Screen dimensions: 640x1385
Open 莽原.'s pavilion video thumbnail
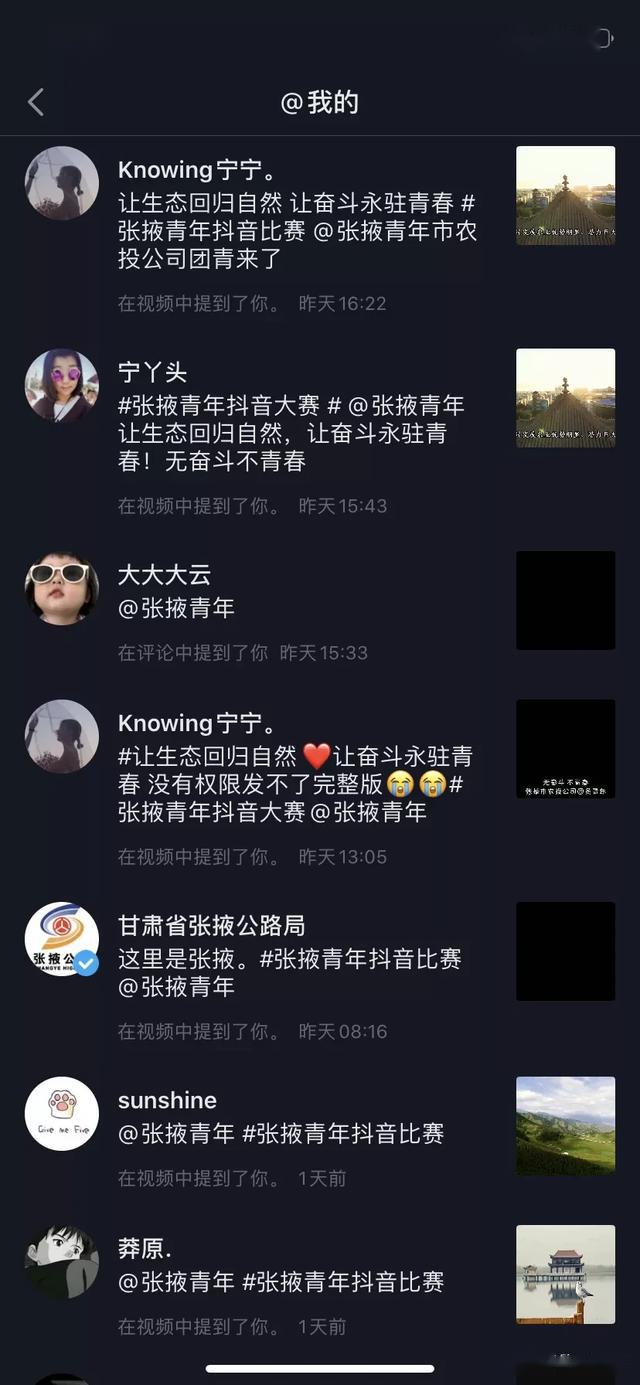566,1274
